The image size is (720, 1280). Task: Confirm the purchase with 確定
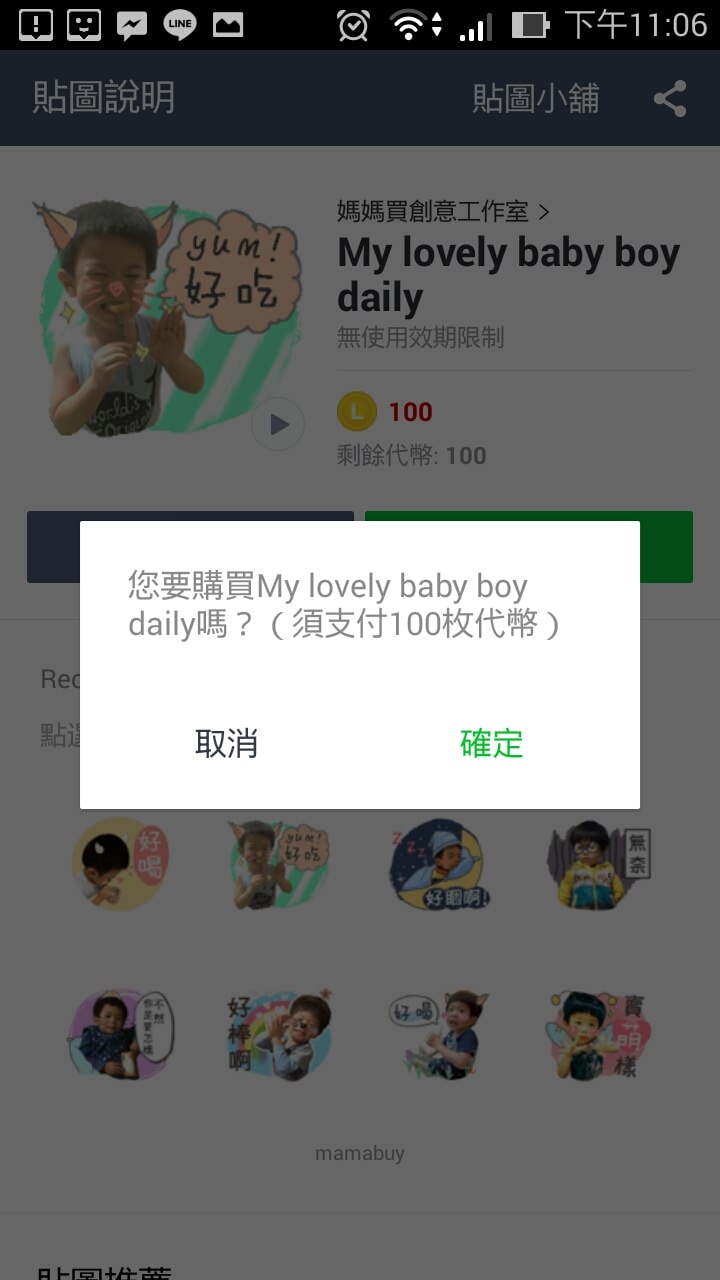[x=491, y=743]
